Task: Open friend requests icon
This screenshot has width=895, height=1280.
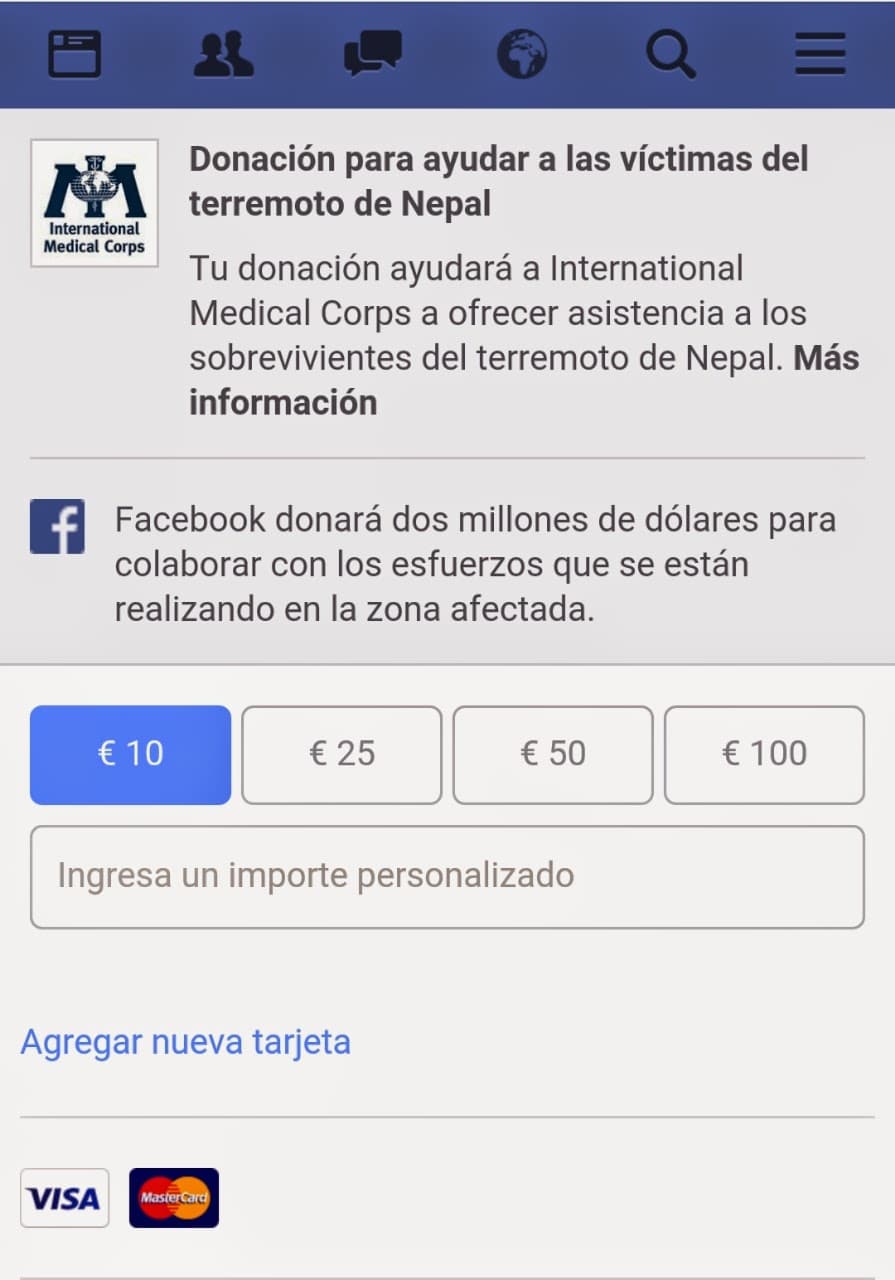Action: (223, 54)
